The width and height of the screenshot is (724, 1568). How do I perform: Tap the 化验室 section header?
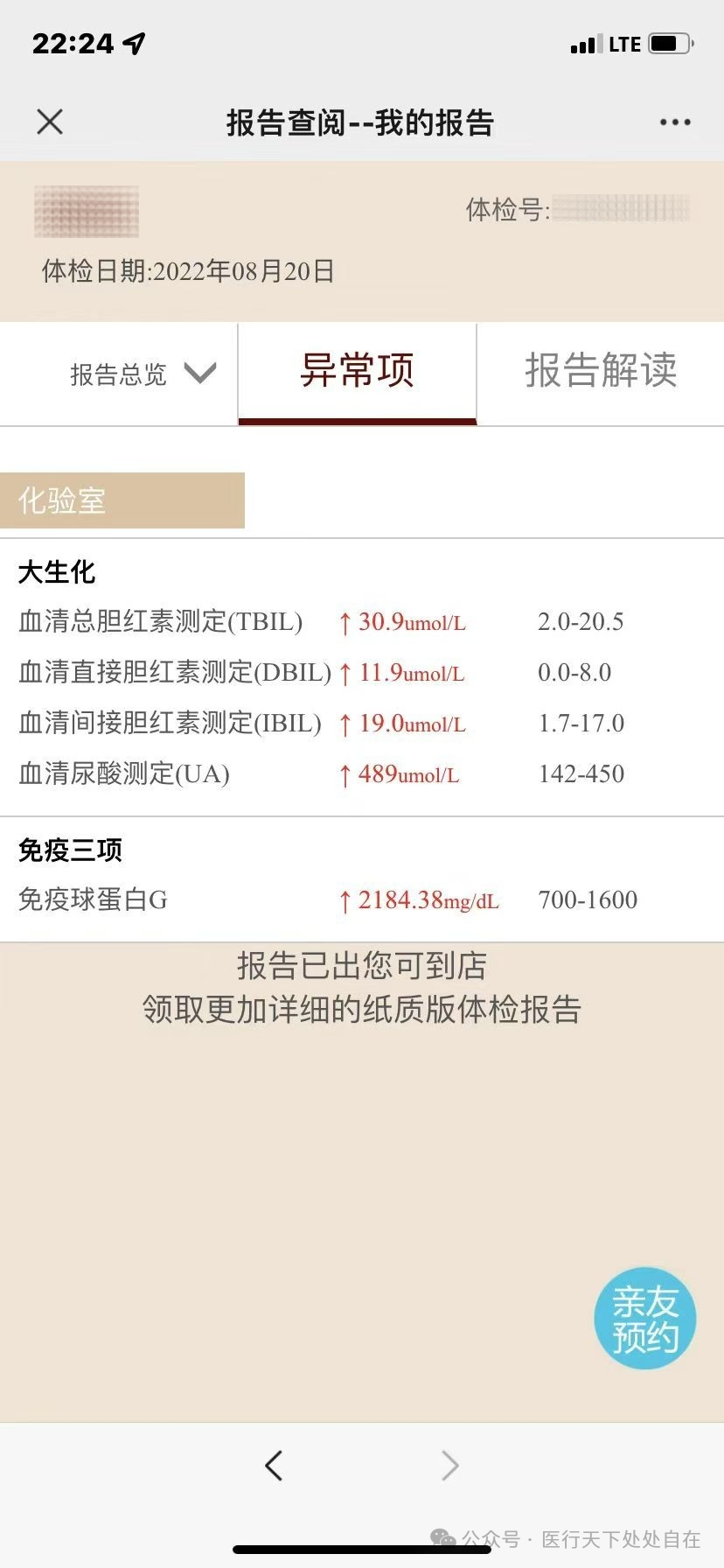click(61, 500)
